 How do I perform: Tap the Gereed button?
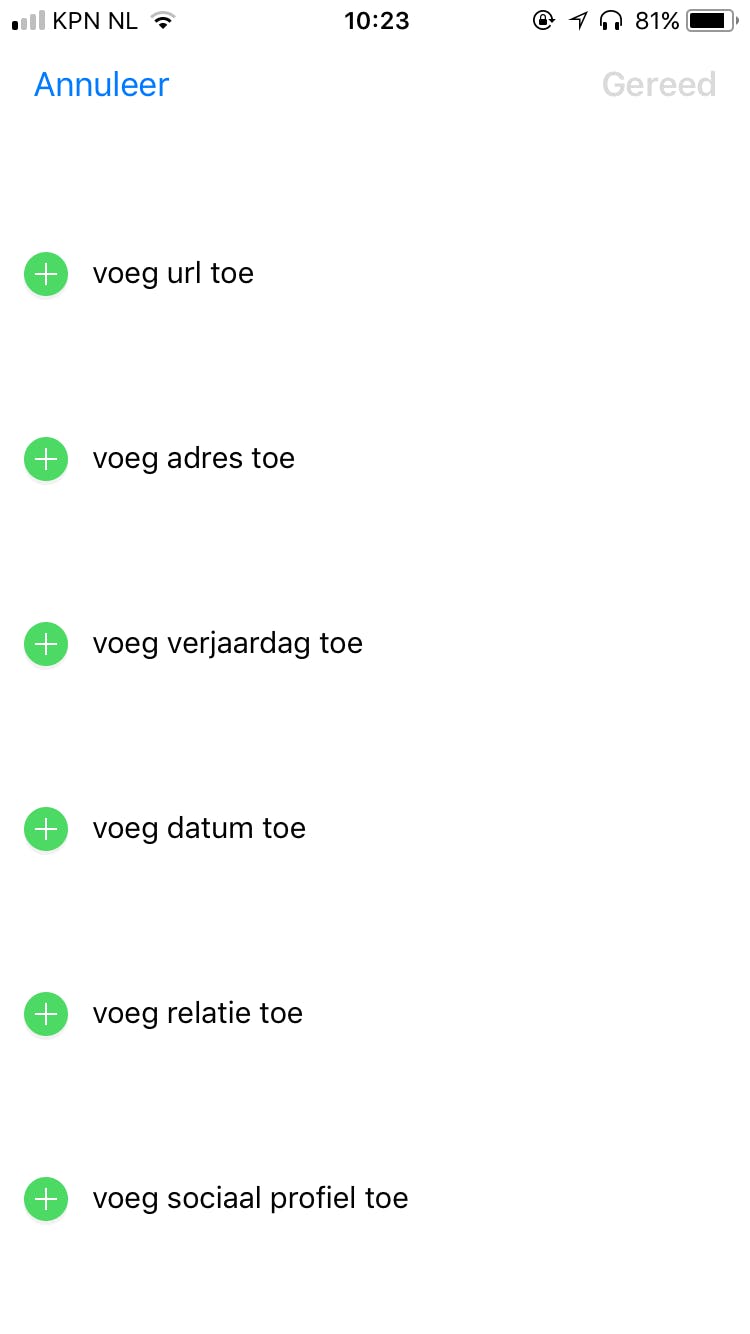(x=658, y=85)
